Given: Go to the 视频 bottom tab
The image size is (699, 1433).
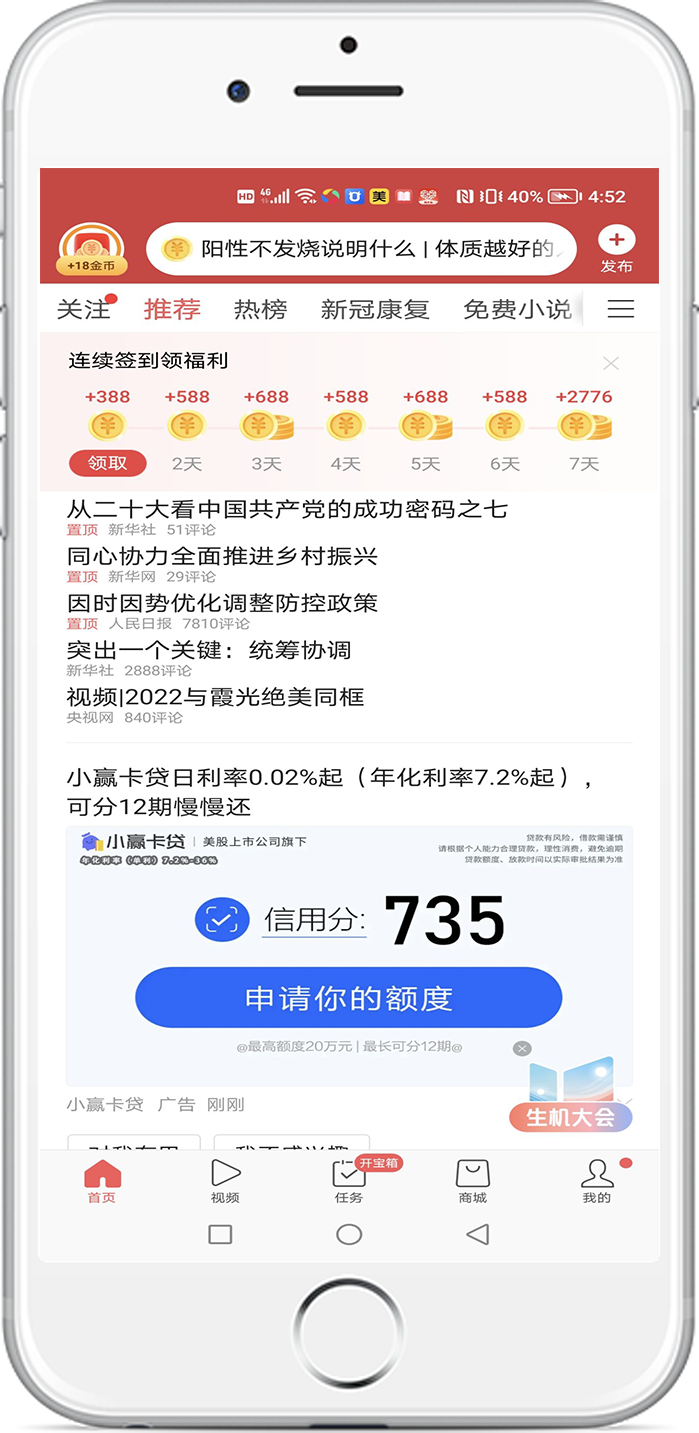Looking at the screenshot, I should tap(225, 1181).
